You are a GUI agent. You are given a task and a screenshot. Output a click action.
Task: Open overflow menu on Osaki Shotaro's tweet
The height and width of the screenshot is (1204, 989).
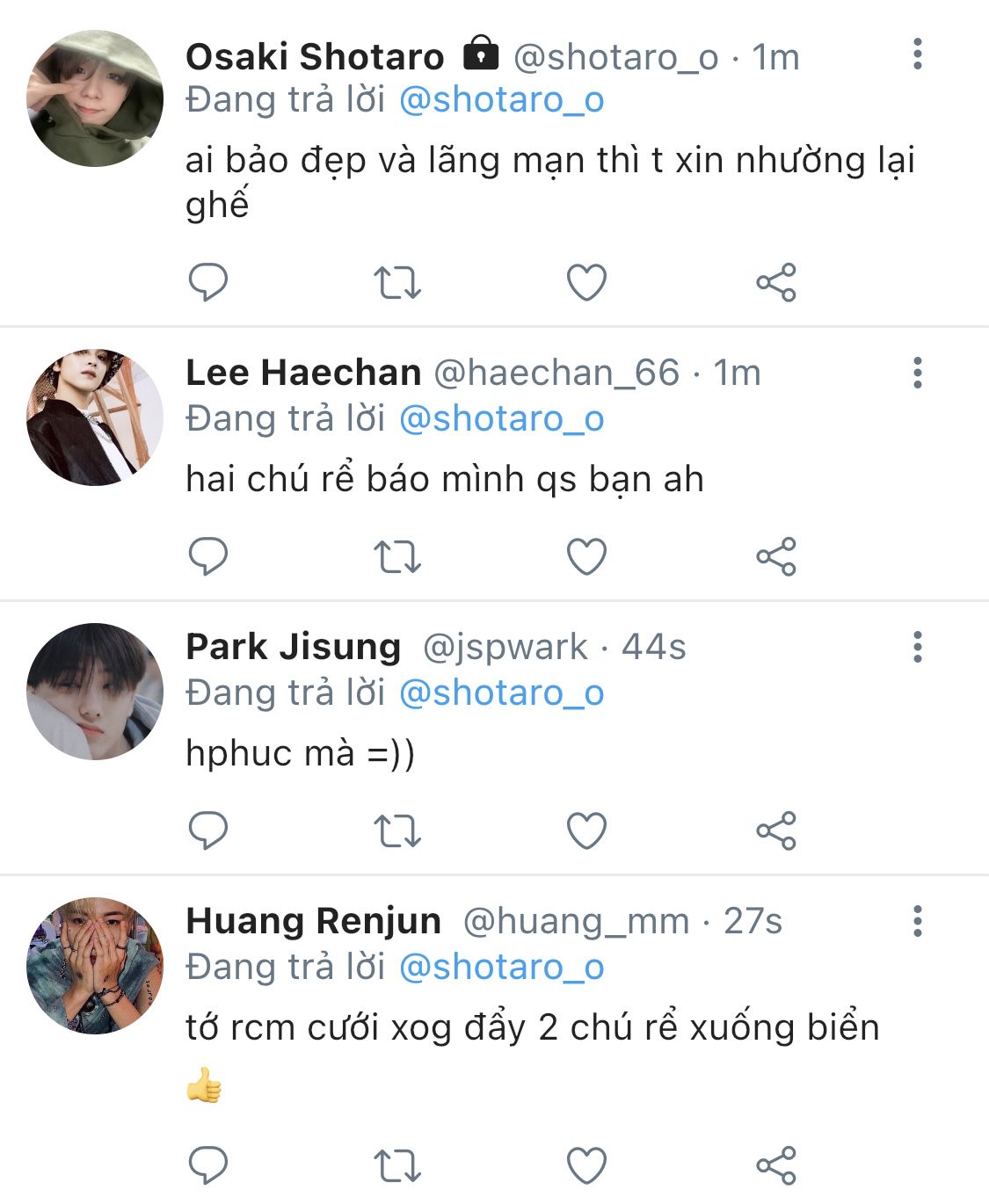[x=917, y=54]
